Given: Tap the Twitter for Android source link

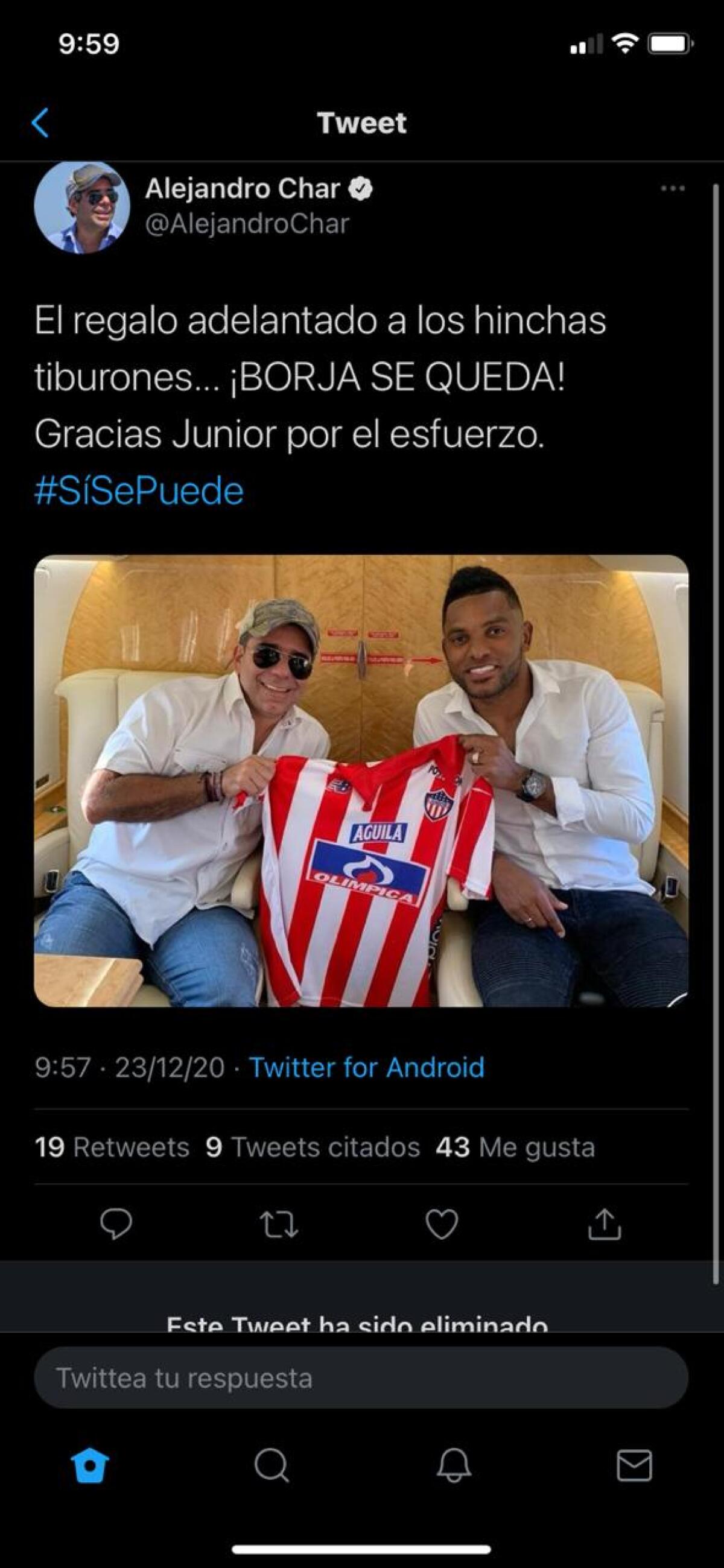Looking at the screenshot, I should (x=367, y=1067).
